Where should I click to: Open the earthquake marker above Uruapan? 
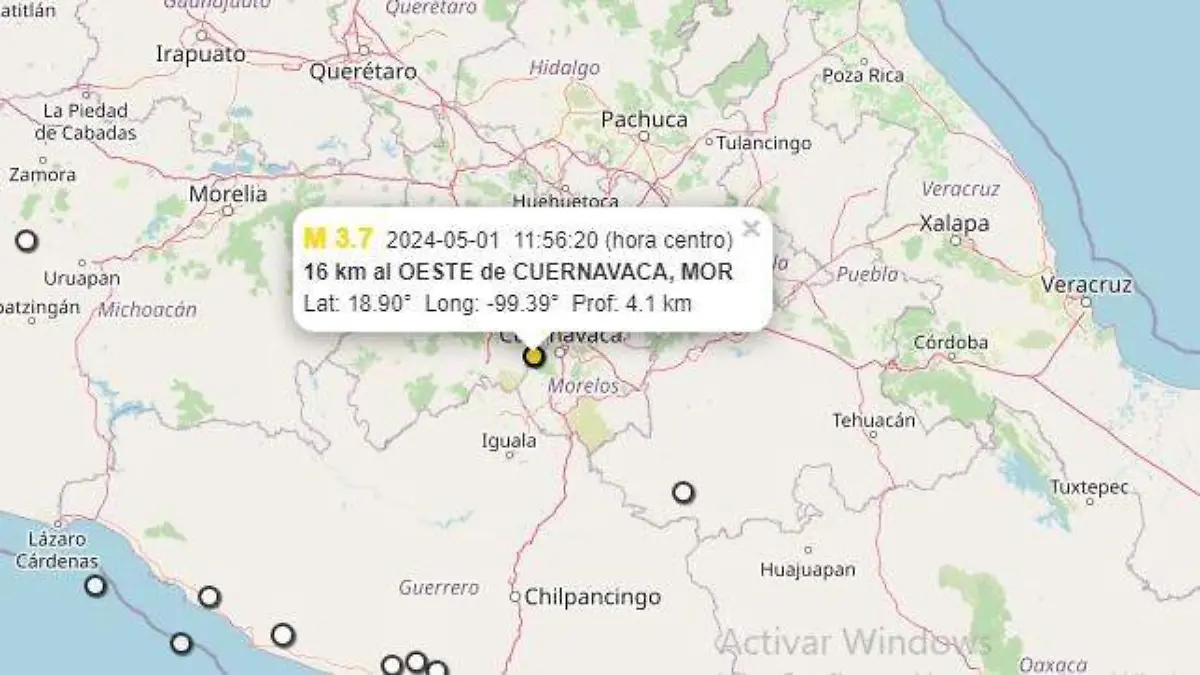point(27,241)
